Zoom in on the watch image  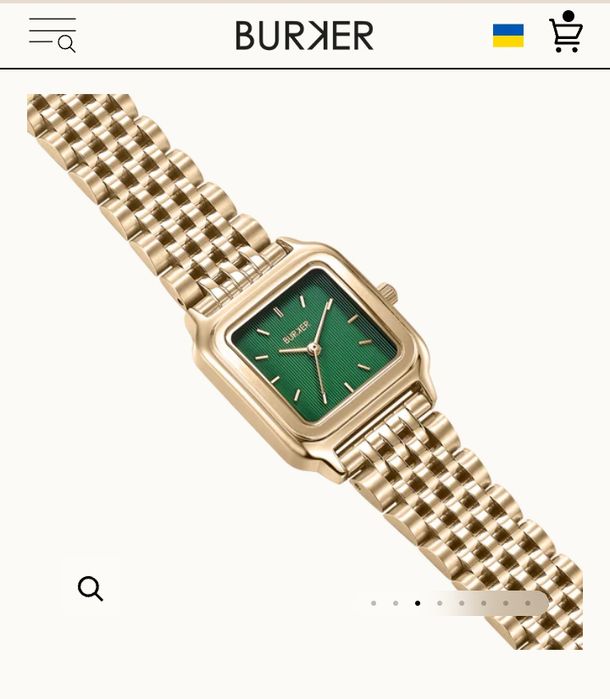pyautogui.click(x=90, y=589)
